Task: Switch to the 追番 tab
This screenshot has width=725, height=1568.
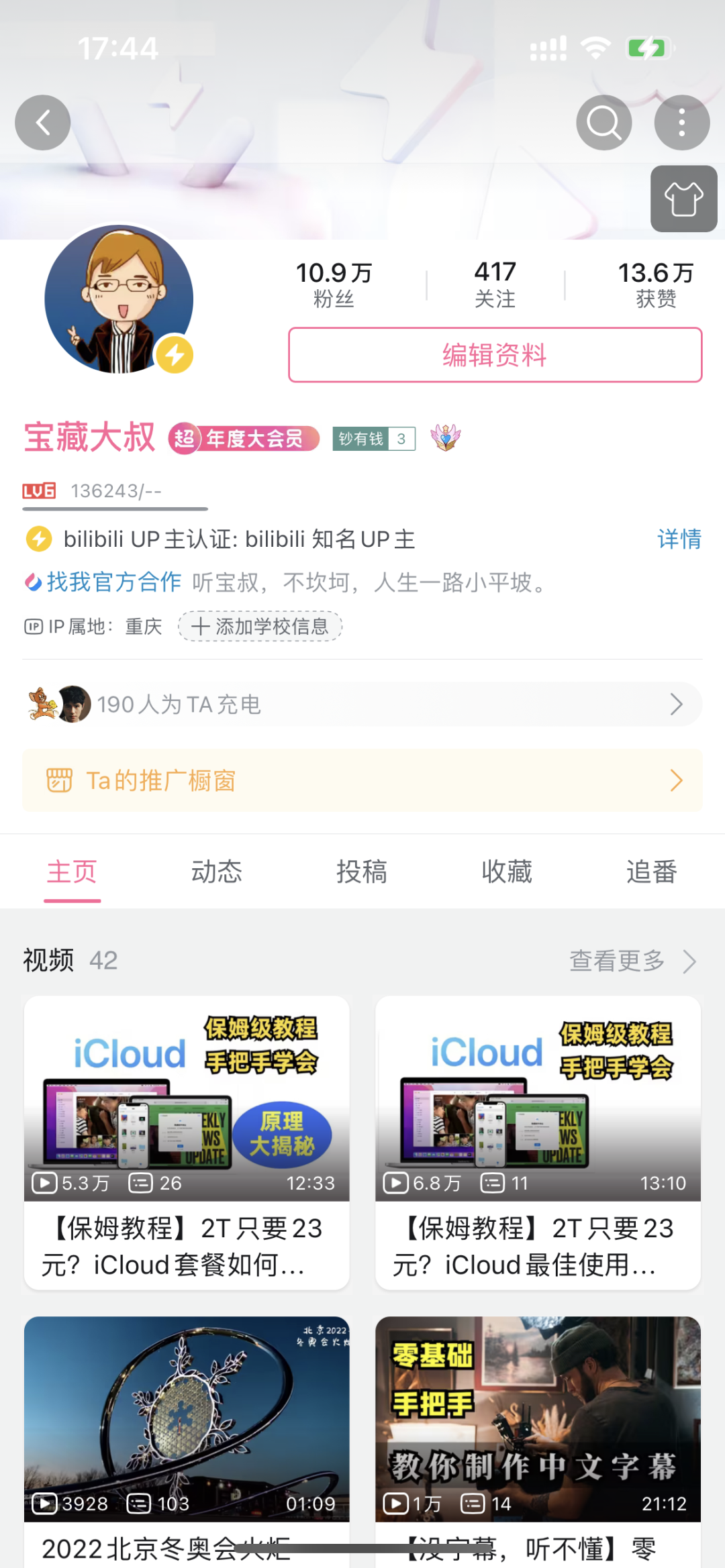Action: (651, 872)
